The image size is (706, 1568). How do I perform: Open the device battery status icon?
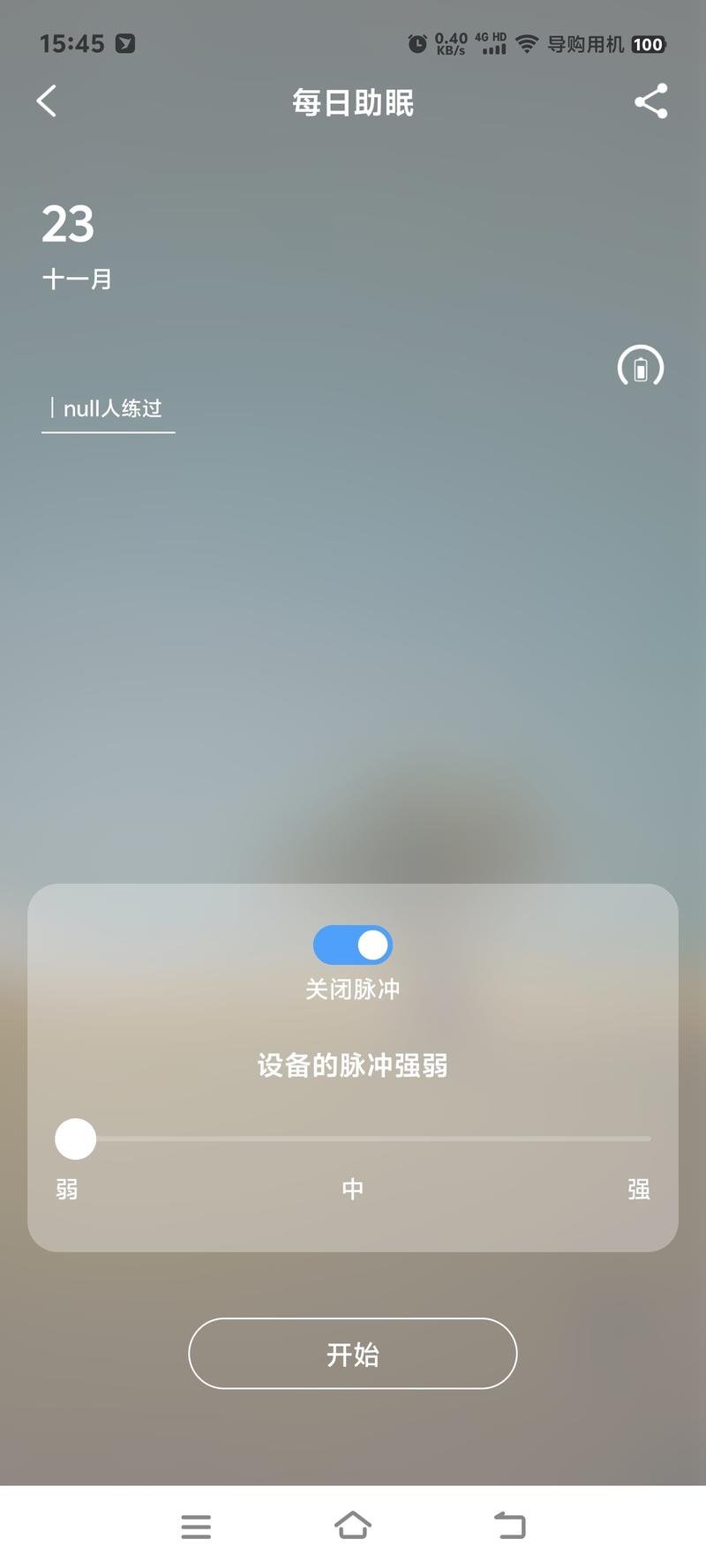(x=641, y=367)
